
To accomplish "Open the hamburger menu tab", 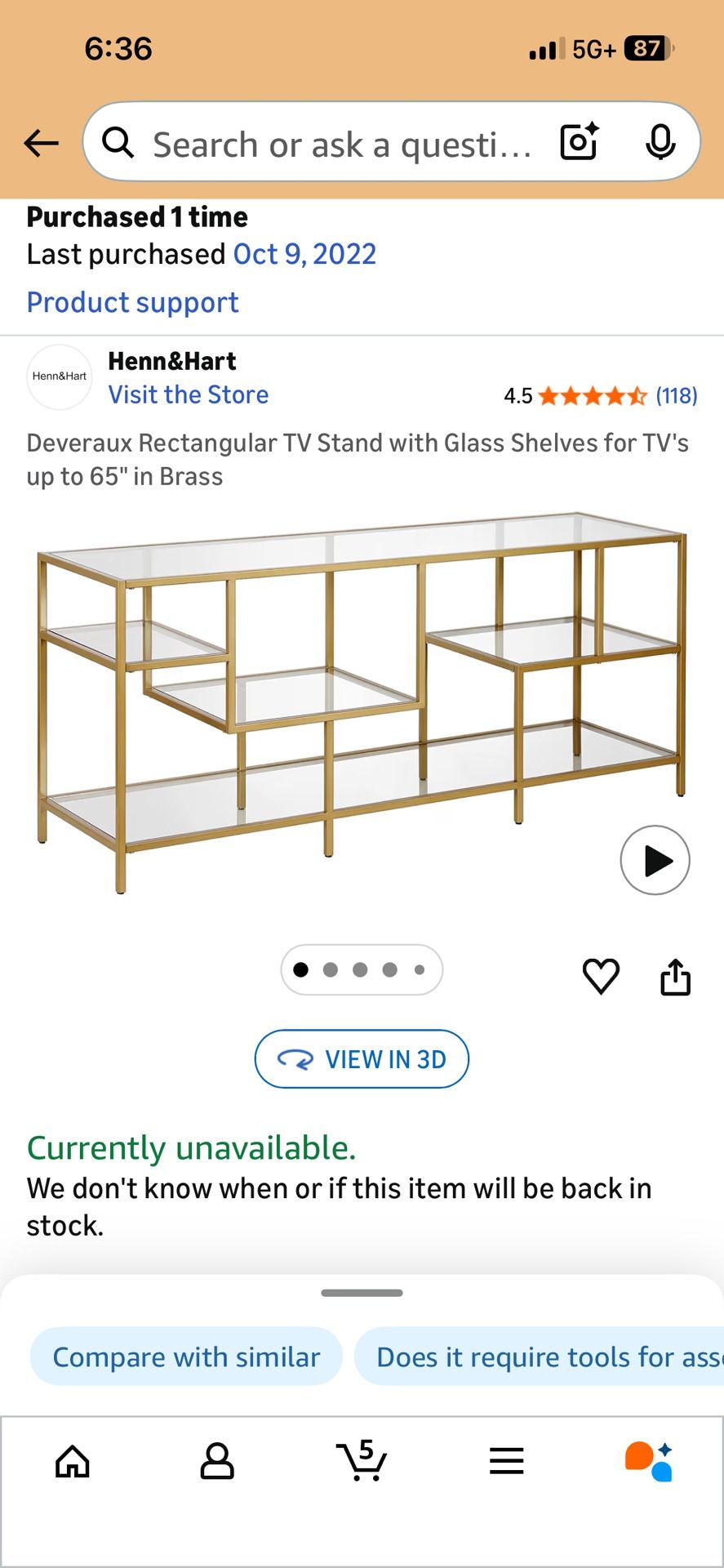I will [506, 1461].
